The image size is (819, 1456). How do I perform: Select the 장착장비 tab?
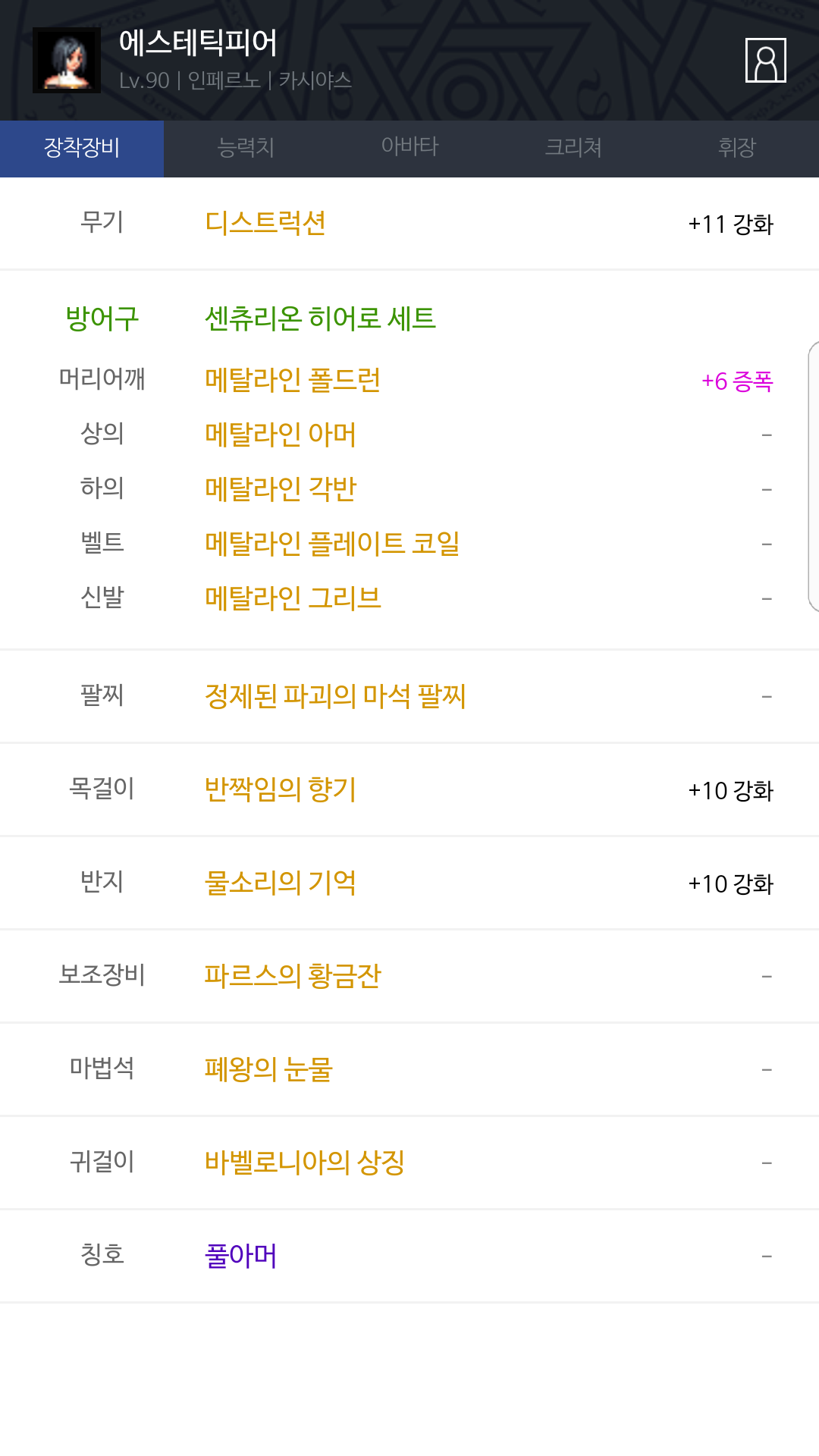pyautogui.click(x=82, y=149)
